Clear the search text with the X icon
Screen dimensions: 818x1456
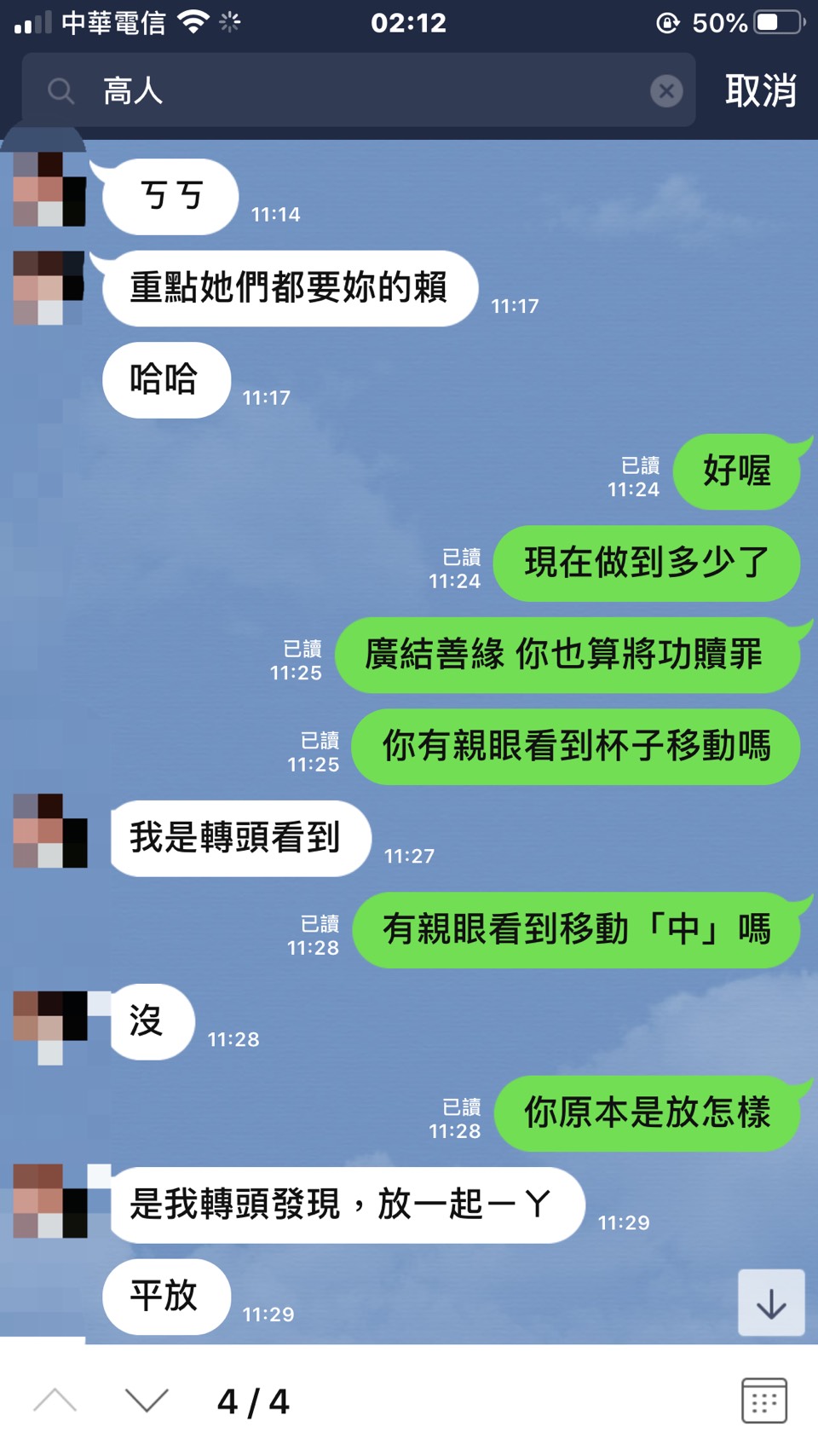666,90
